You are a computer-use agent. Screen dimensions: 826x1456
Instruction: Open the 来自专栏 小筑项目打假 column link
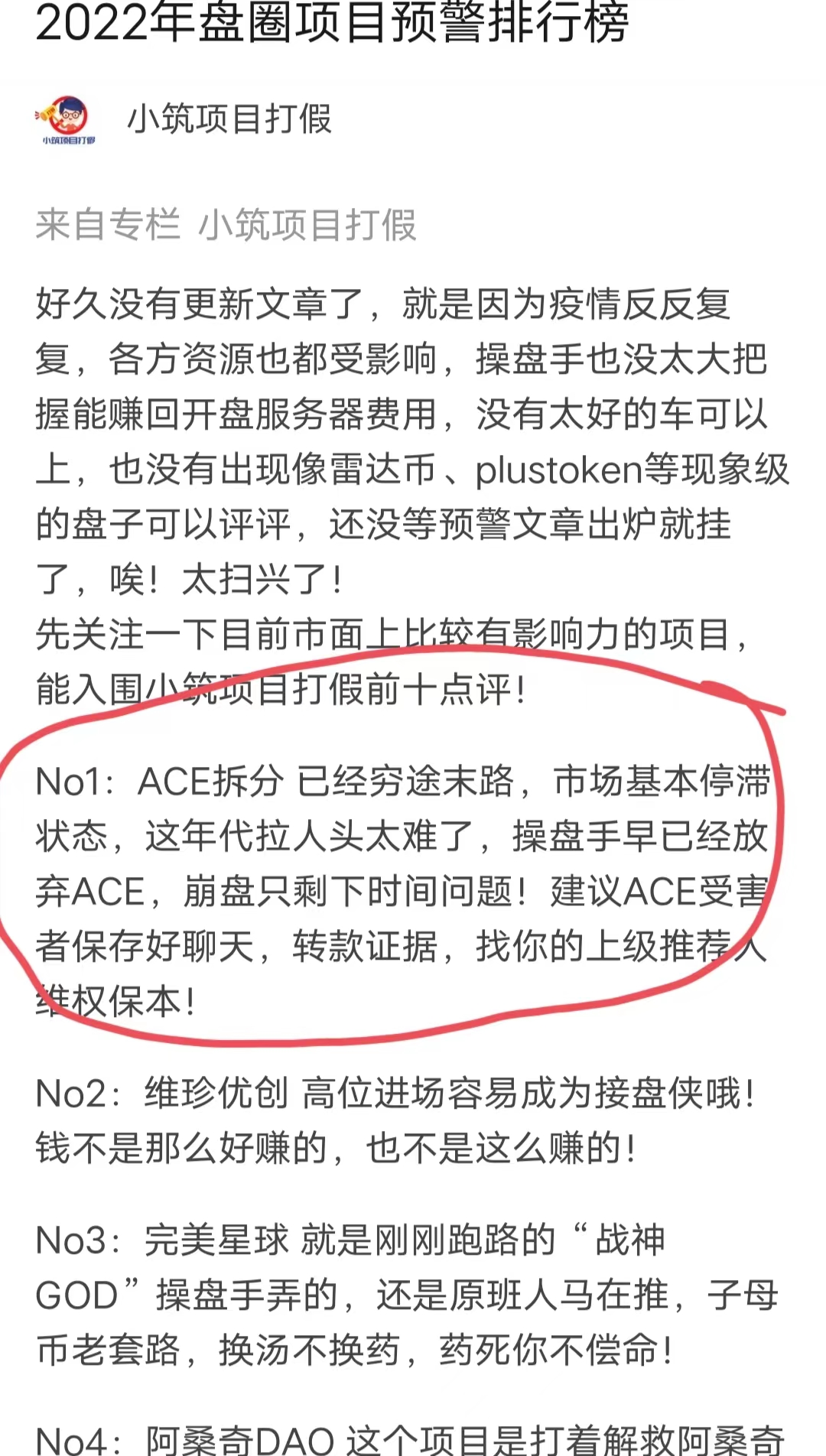[306, 226]
